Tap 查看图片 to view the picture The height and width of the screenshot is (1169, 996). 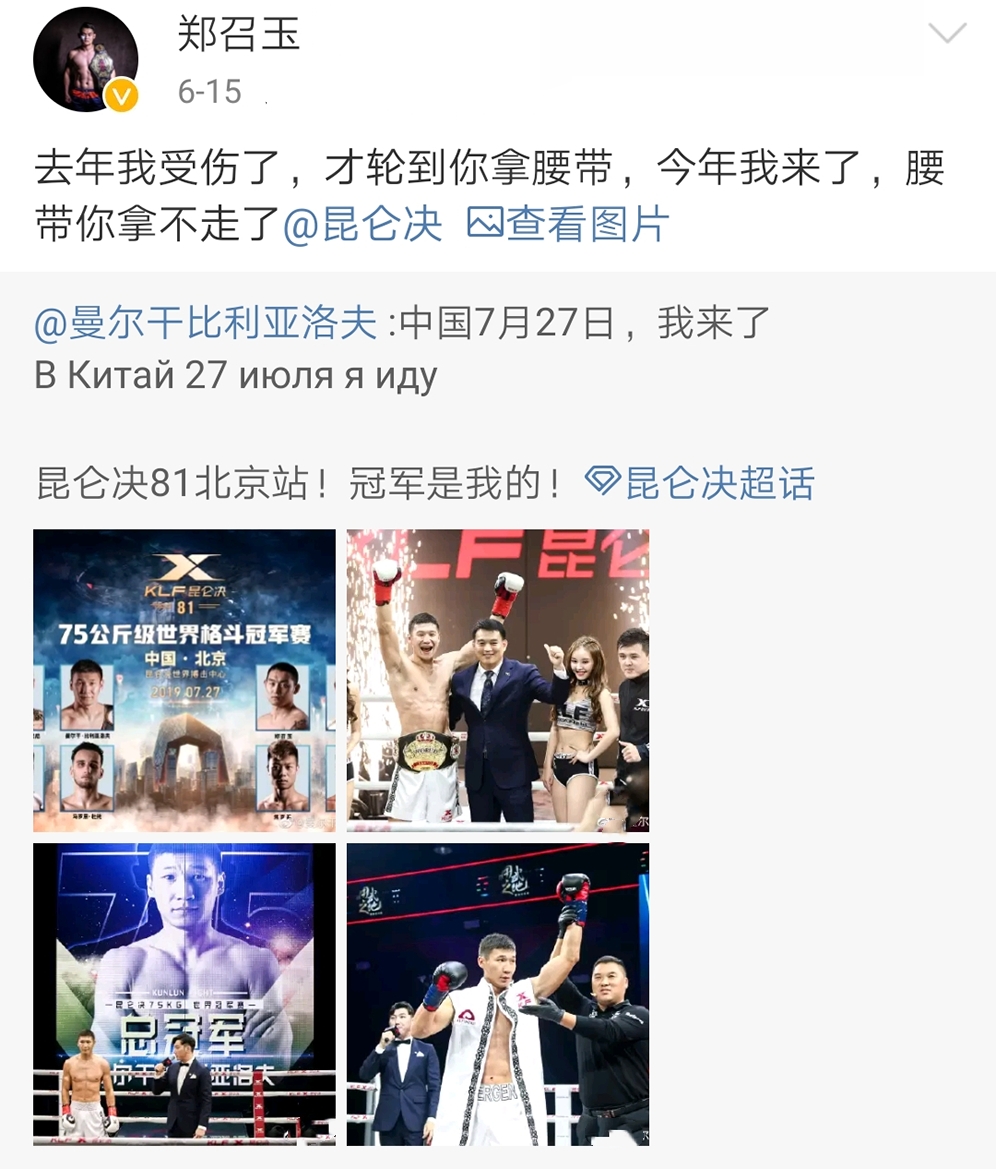[x=568, y=225]
